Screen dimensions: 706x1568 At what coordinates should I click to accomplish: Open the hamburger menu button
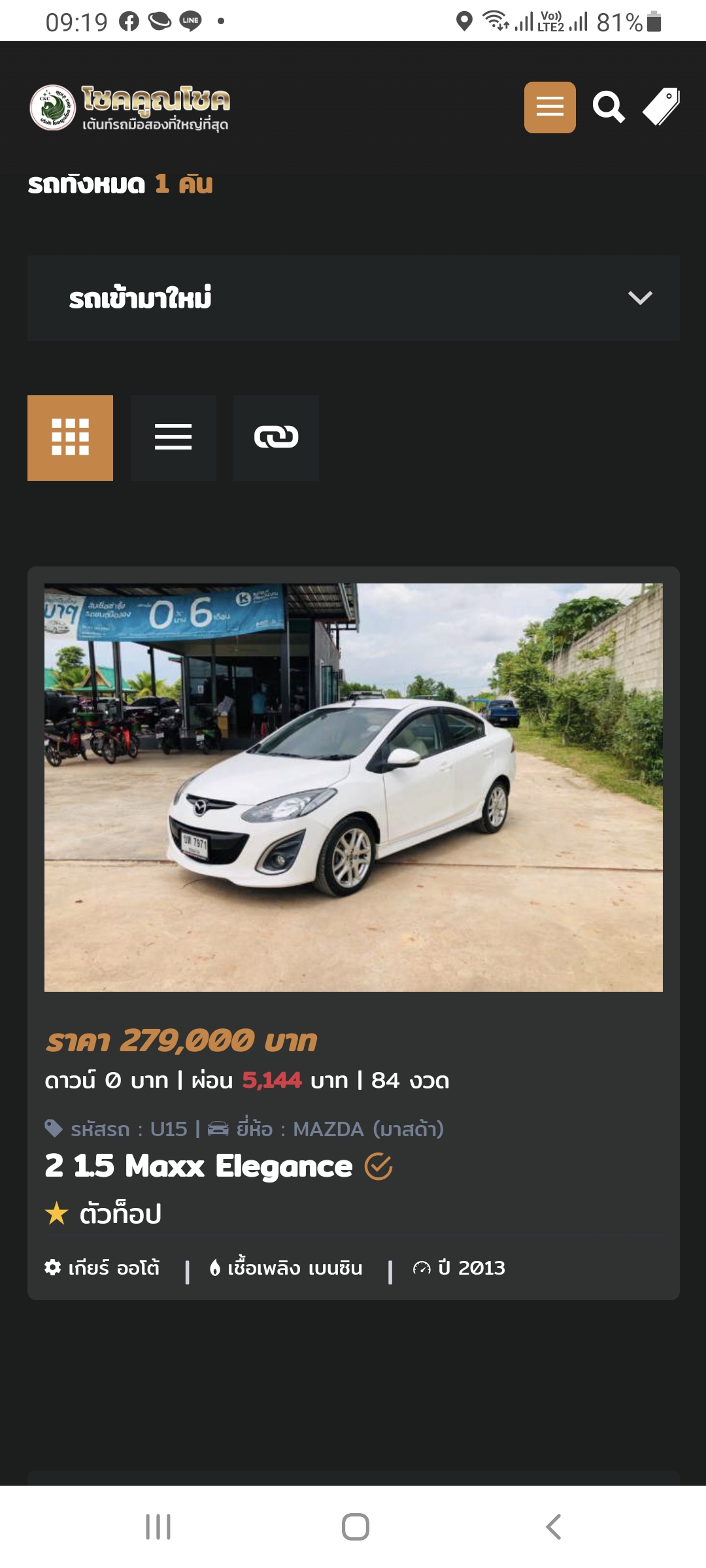coord(550,107)
